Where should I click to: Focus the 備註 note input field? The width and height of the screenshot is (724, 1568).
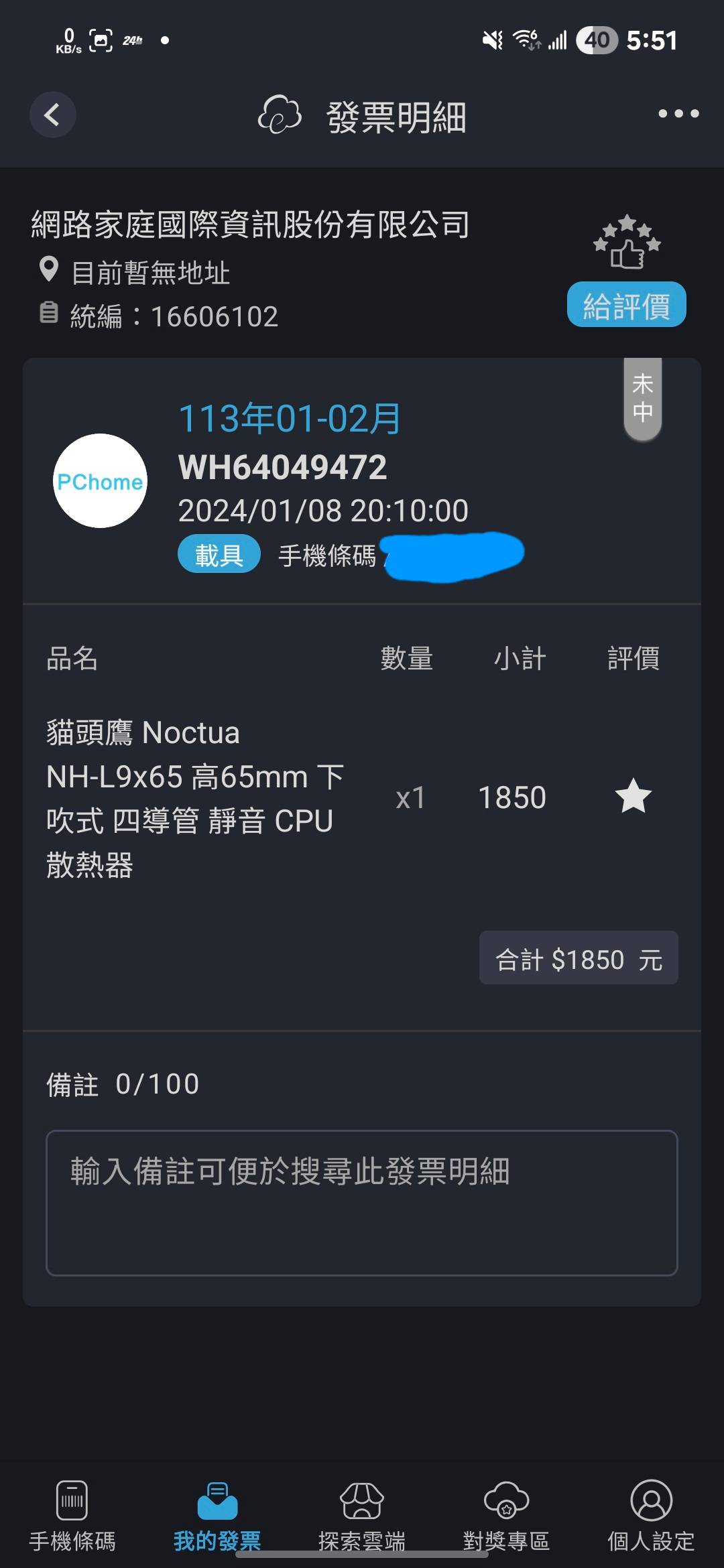coord(362,1203)
